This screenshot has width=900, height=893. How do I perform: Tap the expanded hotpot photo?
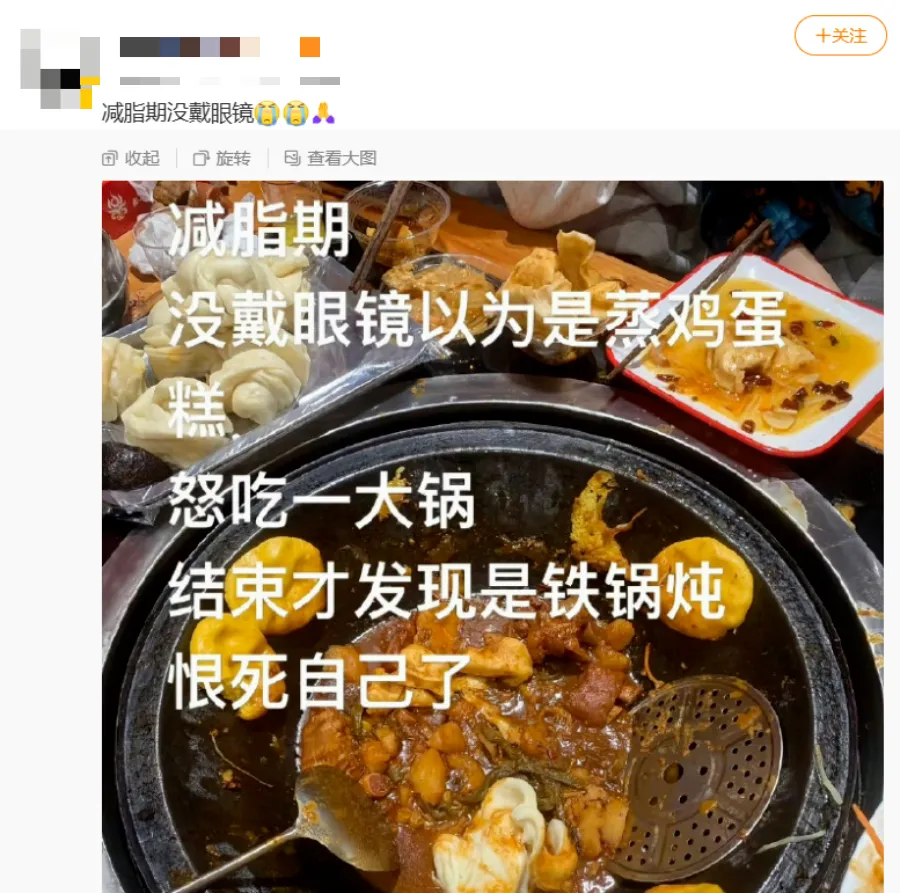492,536
